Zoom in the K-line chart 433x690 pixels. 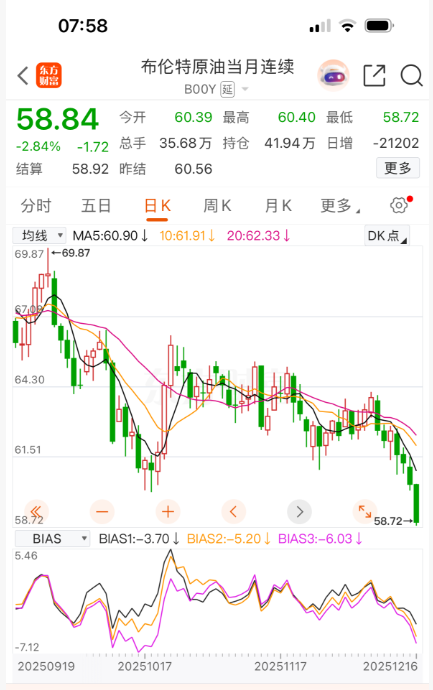(x=168, y=511)
